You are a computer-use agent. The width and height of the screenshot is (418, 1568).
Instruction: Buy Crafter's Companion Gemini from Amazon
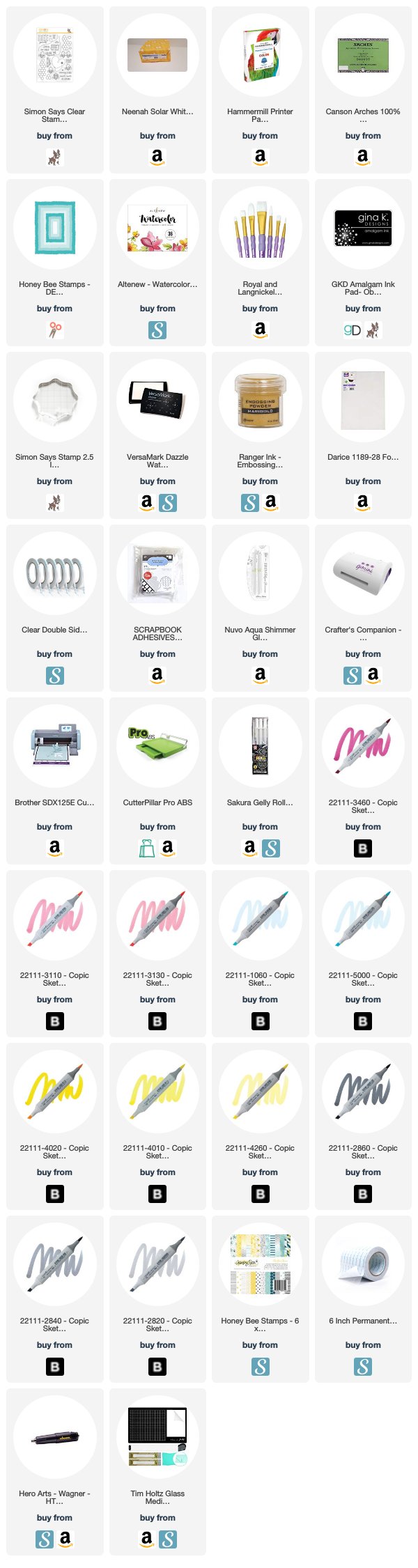(373, 675)
